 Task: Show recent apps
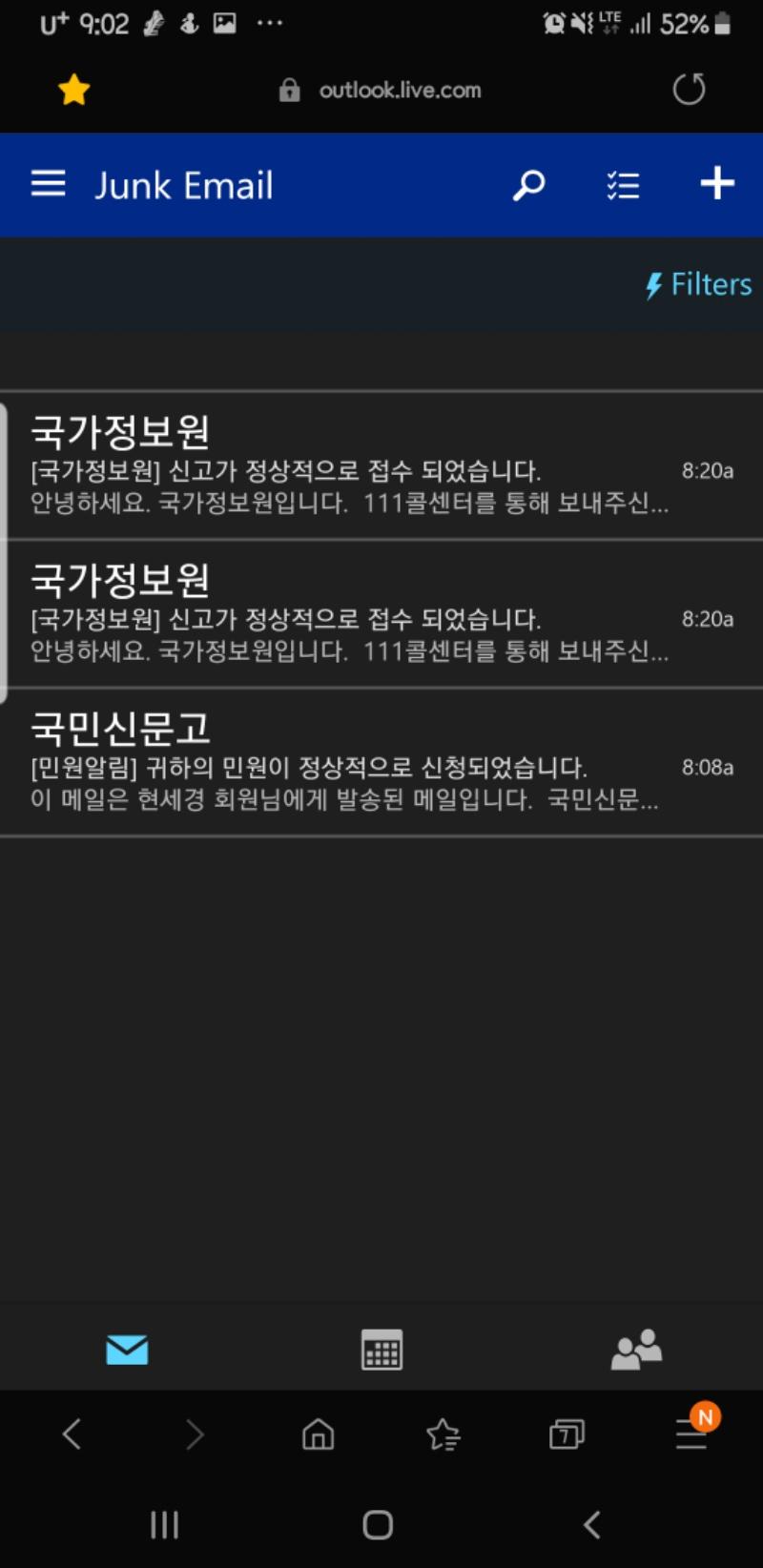164,1524
